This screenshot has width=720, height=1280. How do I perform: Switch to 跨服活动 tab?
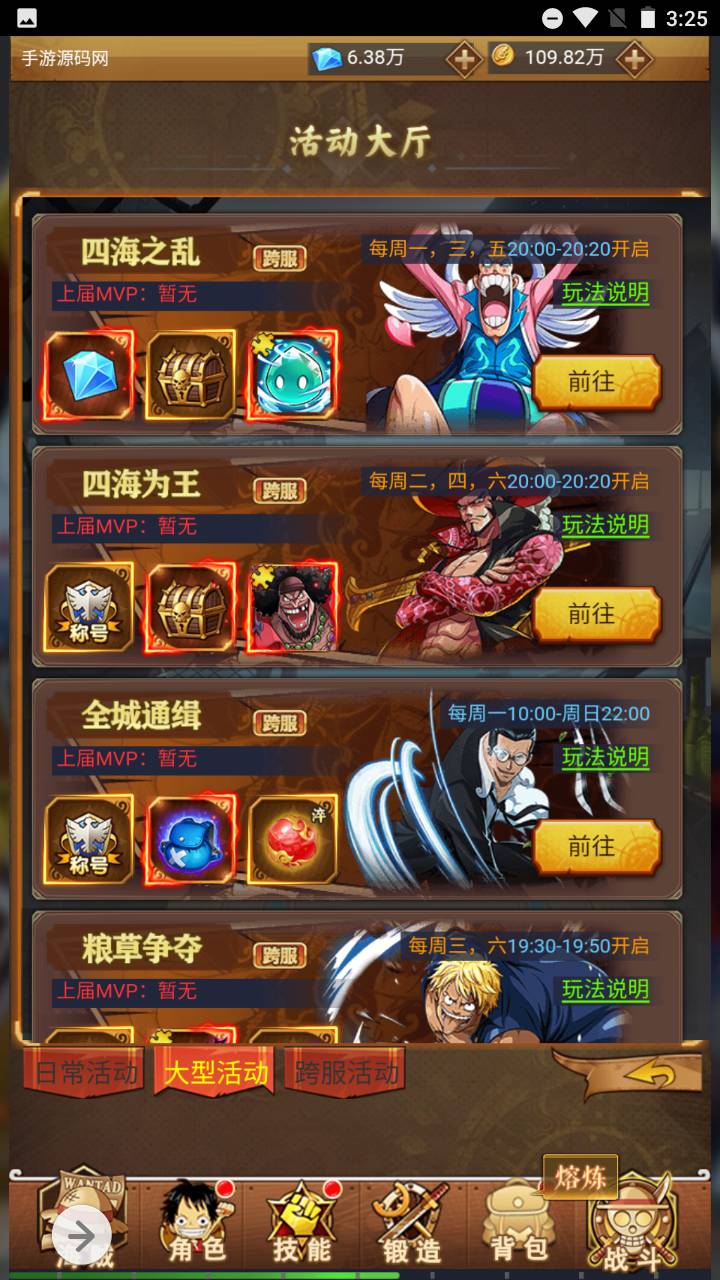pos(346,1074)
